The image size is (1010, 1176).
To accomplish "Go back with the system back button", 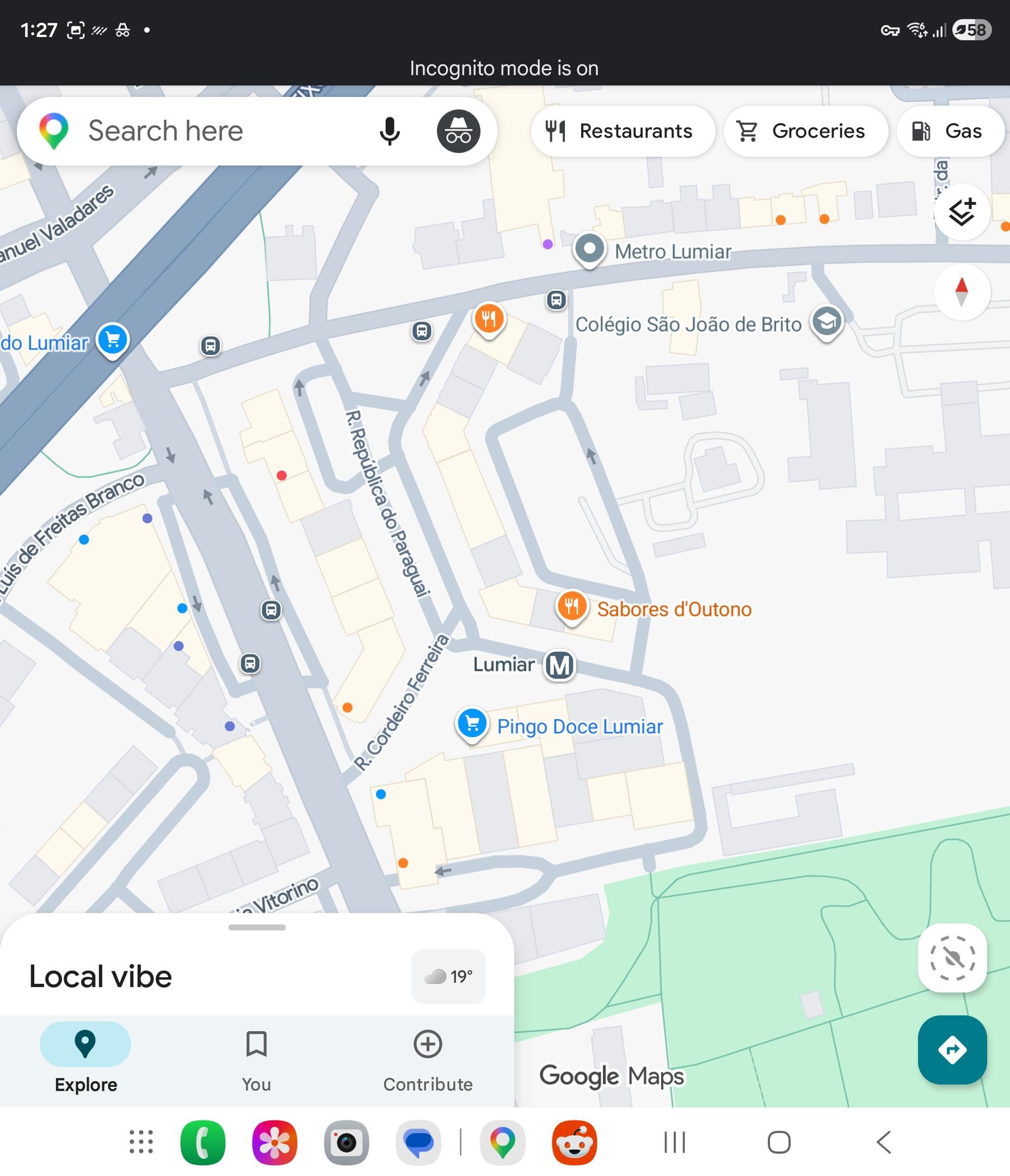I will [x=883, y=1142].
